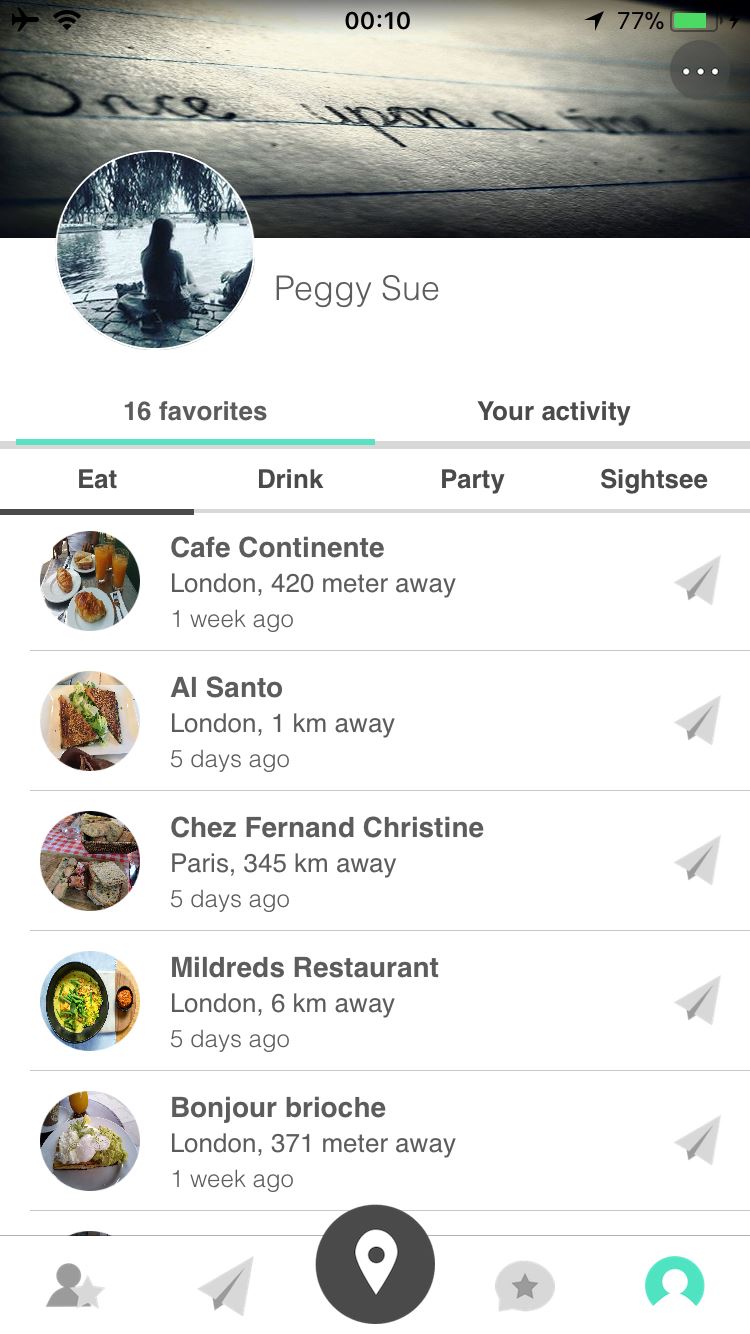Screen dimensions: 750x1334
Task: Switch to Your activity tab
Action: [553, 412]
